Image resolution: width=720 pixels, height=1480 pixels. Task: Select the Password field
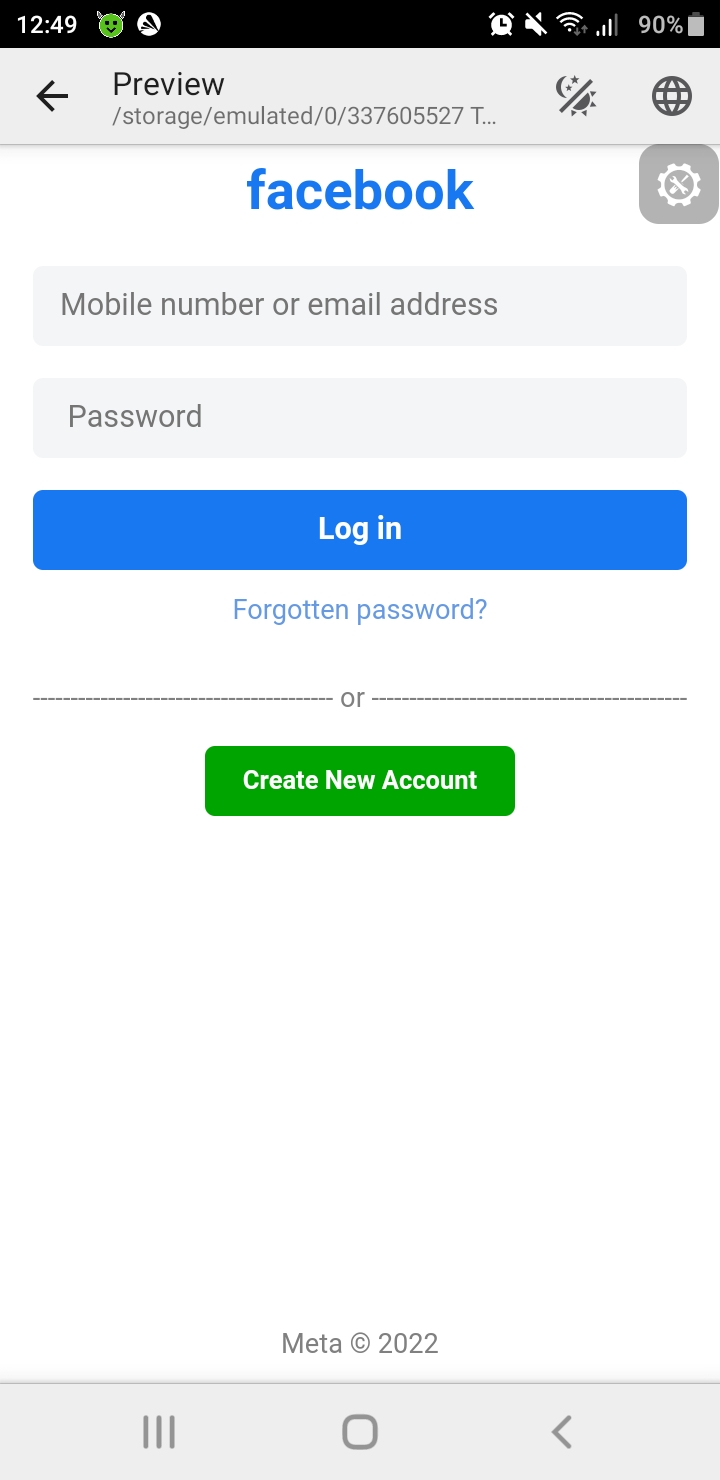click(x=360, y=418)
